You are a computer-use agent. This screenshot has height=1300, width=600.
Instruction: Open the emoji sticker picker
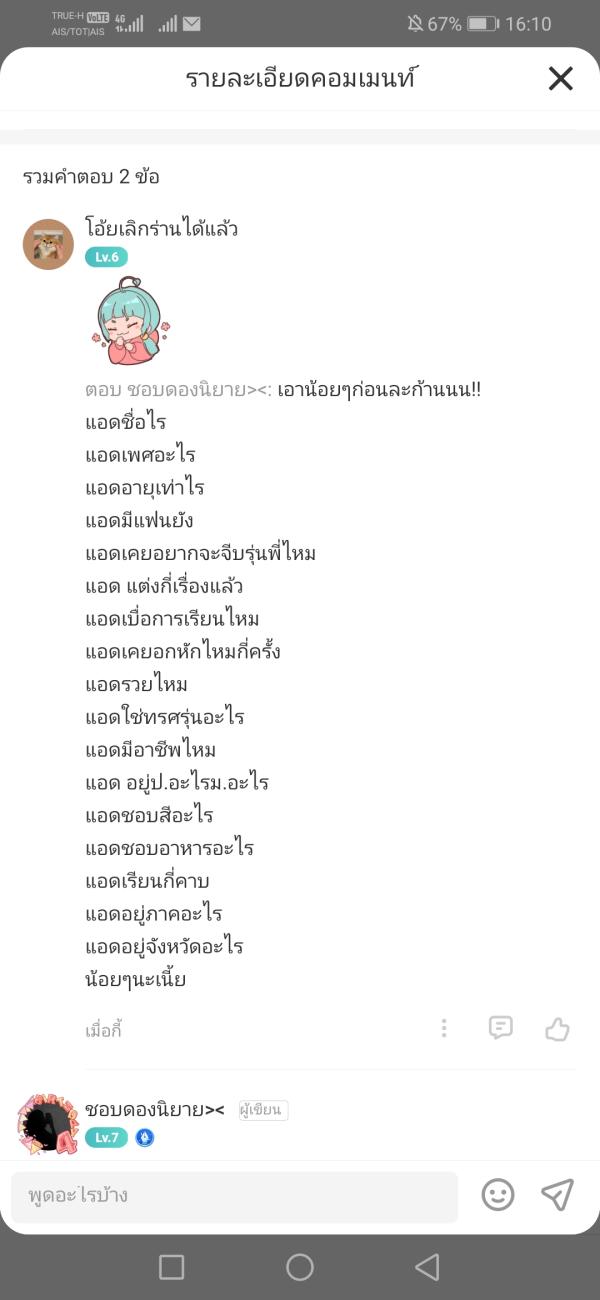point(498,1195)
